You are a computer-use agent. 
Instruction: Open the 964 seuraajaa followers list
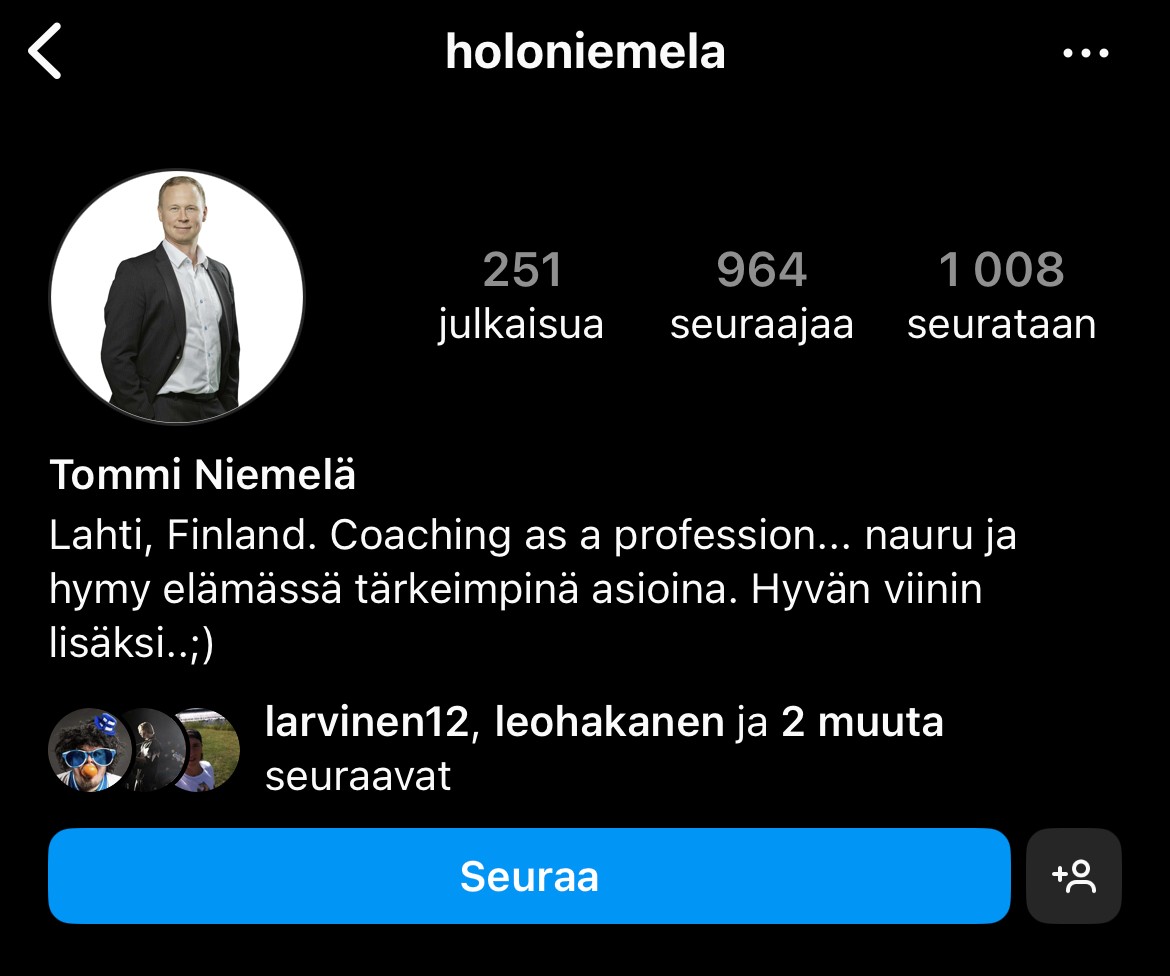tap(761, 297)
